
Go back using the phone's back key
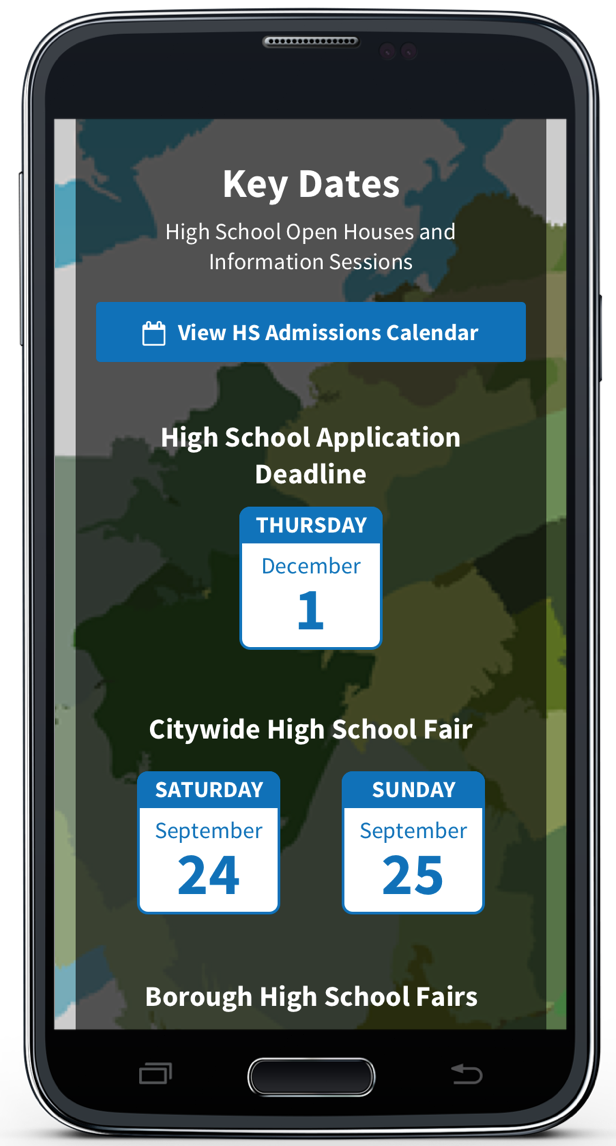click(466, 1075)
